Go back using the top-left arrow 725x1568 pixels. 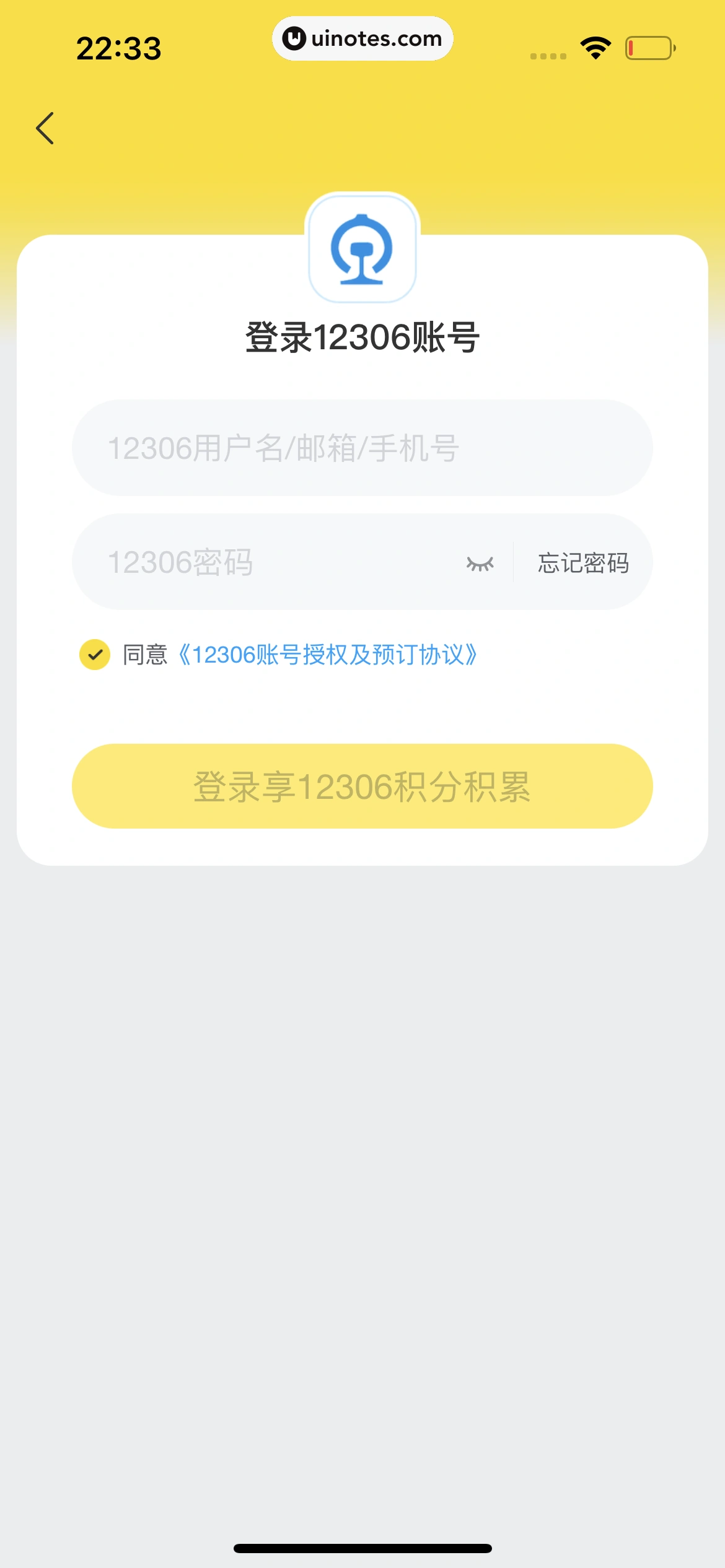pos(45,128)
